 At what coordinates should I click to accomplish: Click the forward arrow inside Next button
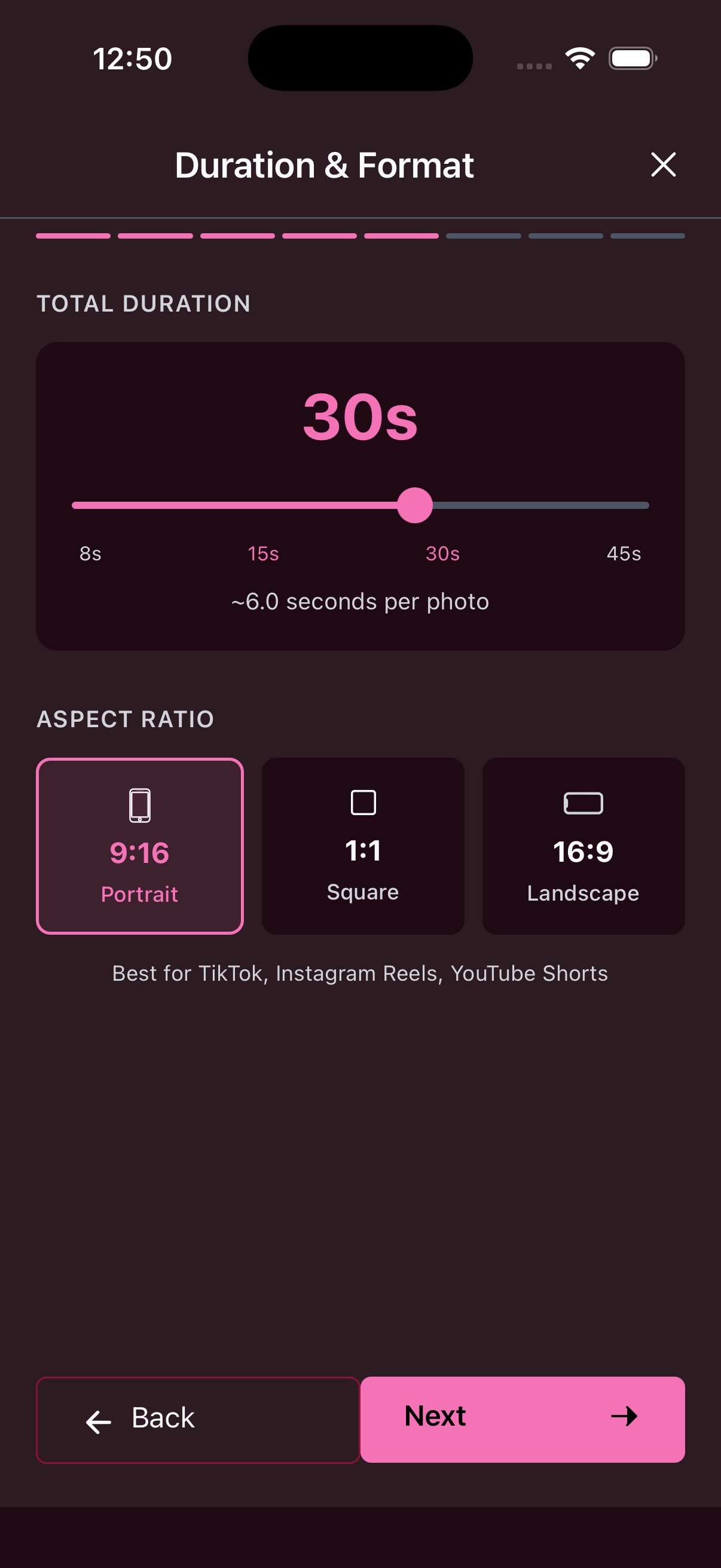(x=624, y=1418)
